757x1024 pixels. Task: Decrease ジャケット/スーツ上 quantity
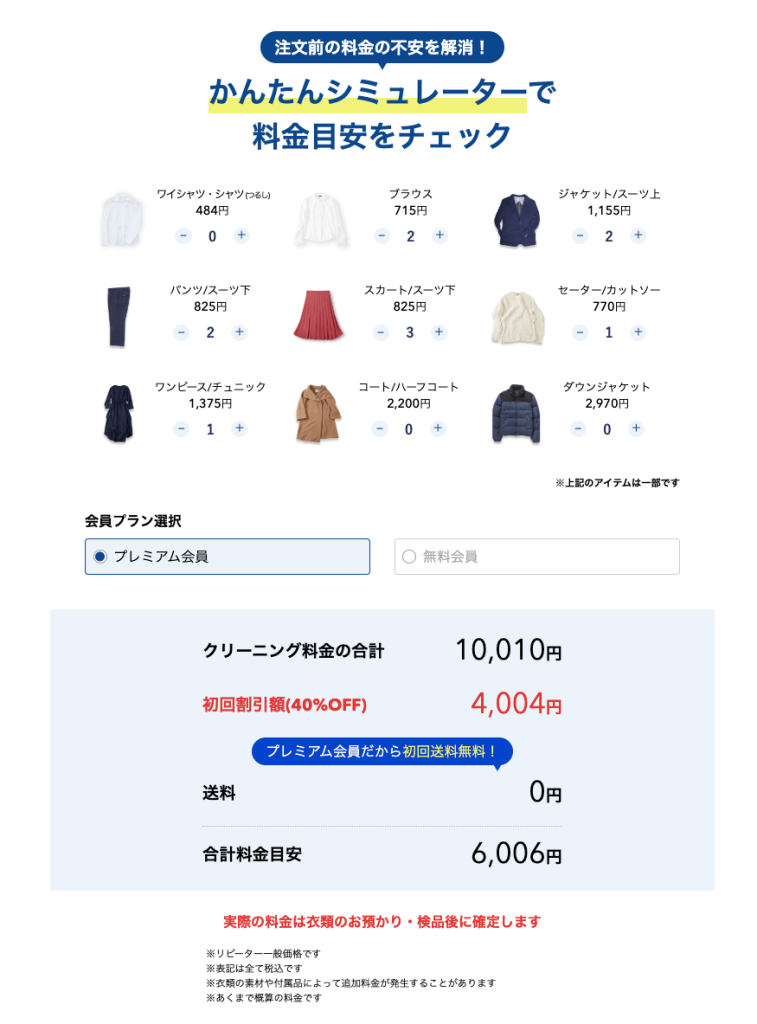coord(580,236)
